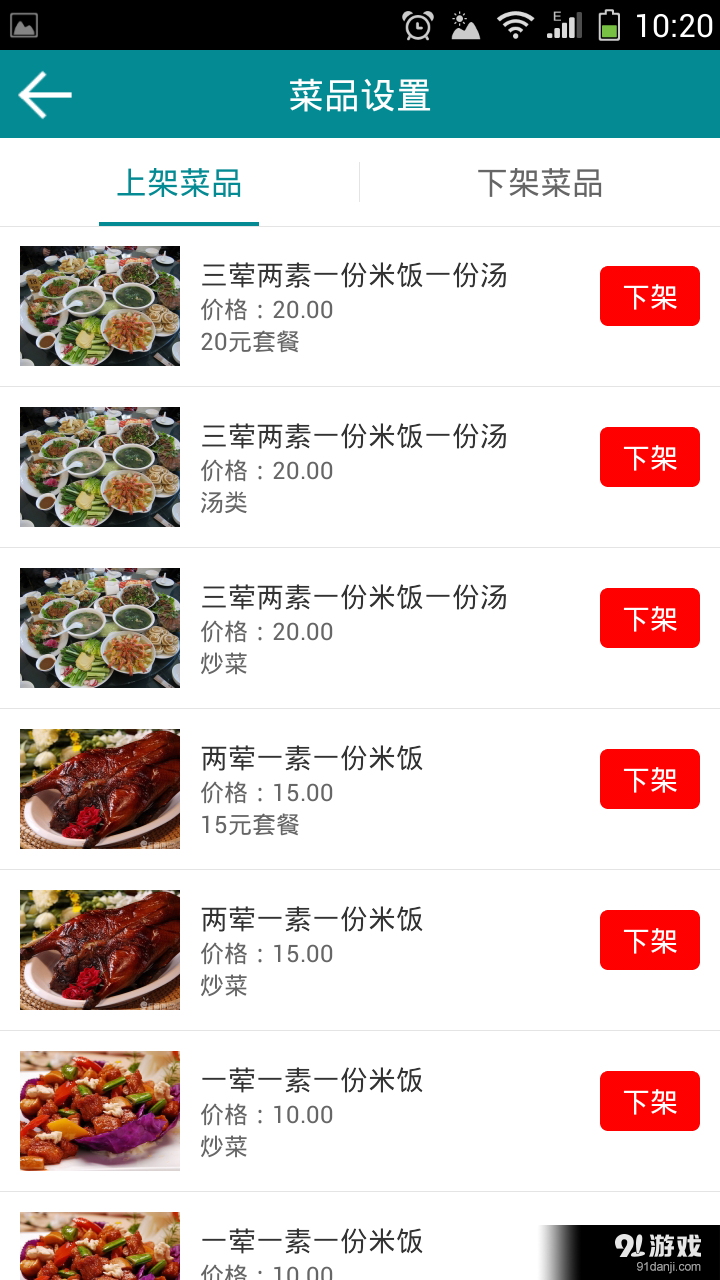Tap 下架 on the 20元套餐 dish
Image resolution: width=720 pixels, height=1280 pixels.
point(649,296)
